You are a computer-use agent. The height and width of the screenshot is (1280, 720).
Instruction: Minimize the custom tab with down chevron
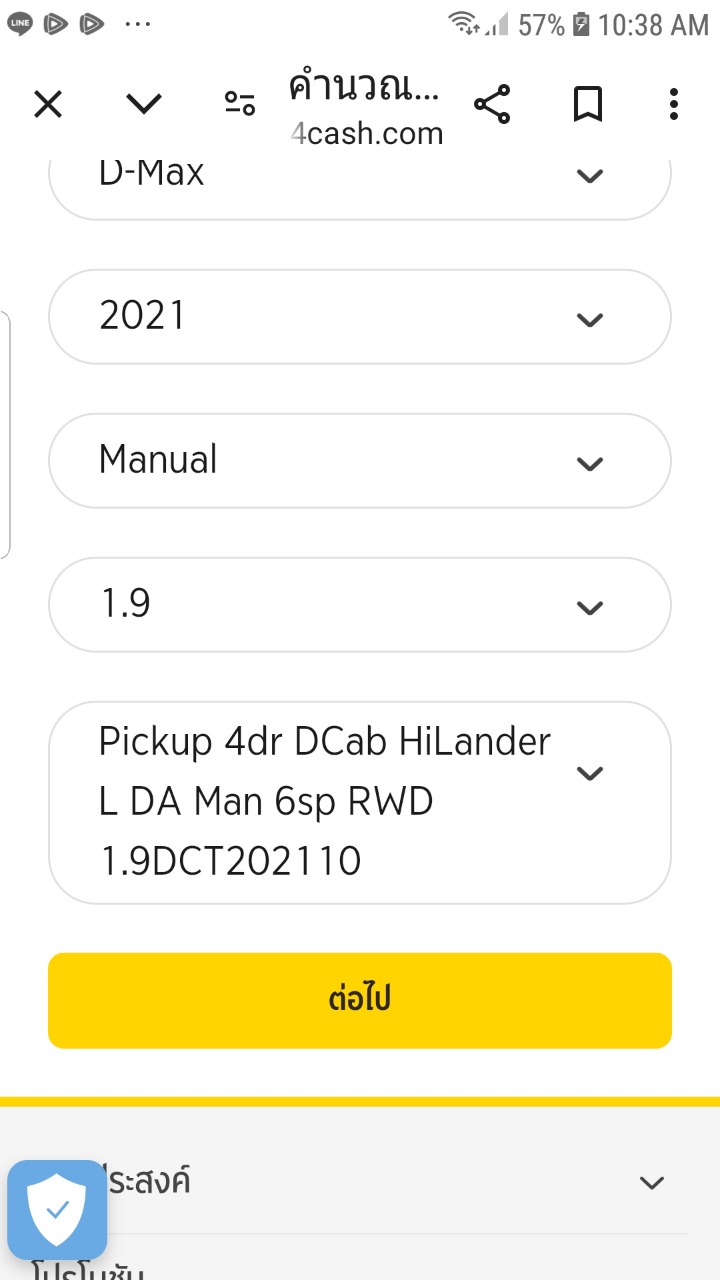[144, 104]
